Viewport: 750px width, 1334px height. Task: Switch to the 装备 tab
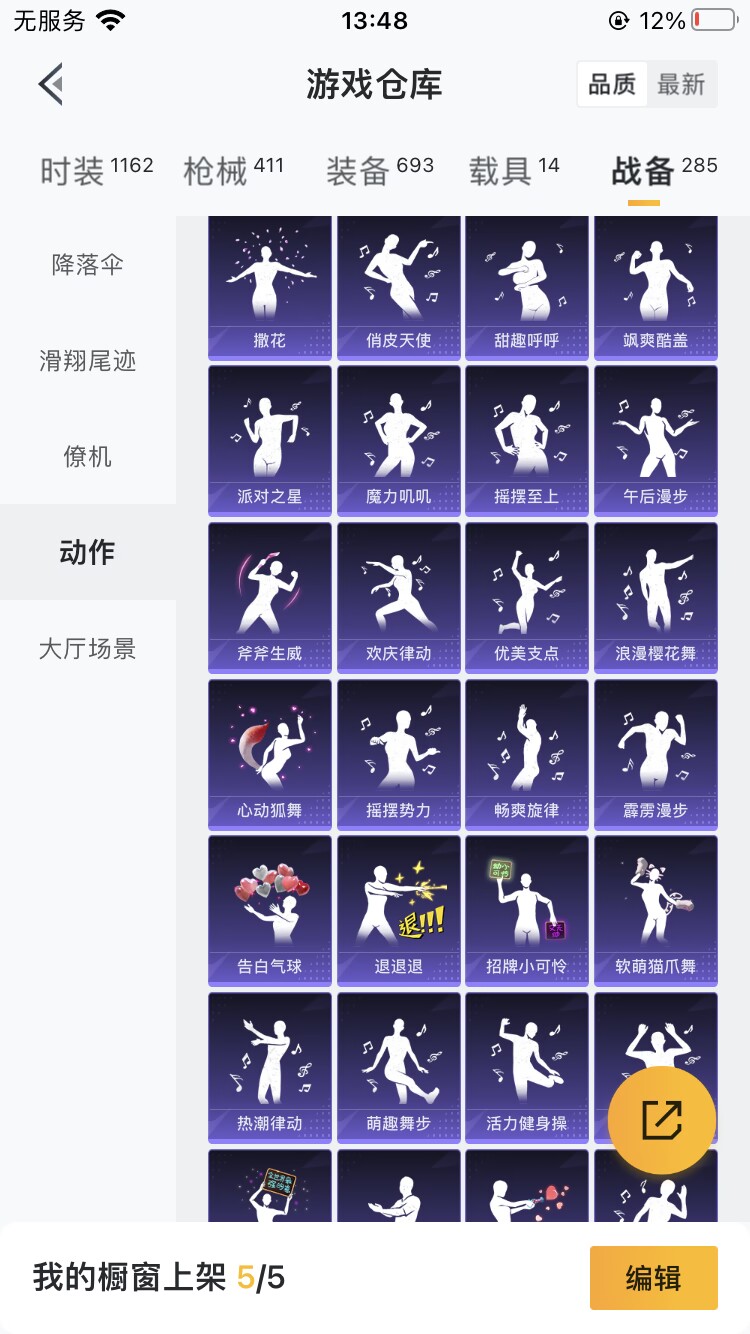click(x=379, y=171)
